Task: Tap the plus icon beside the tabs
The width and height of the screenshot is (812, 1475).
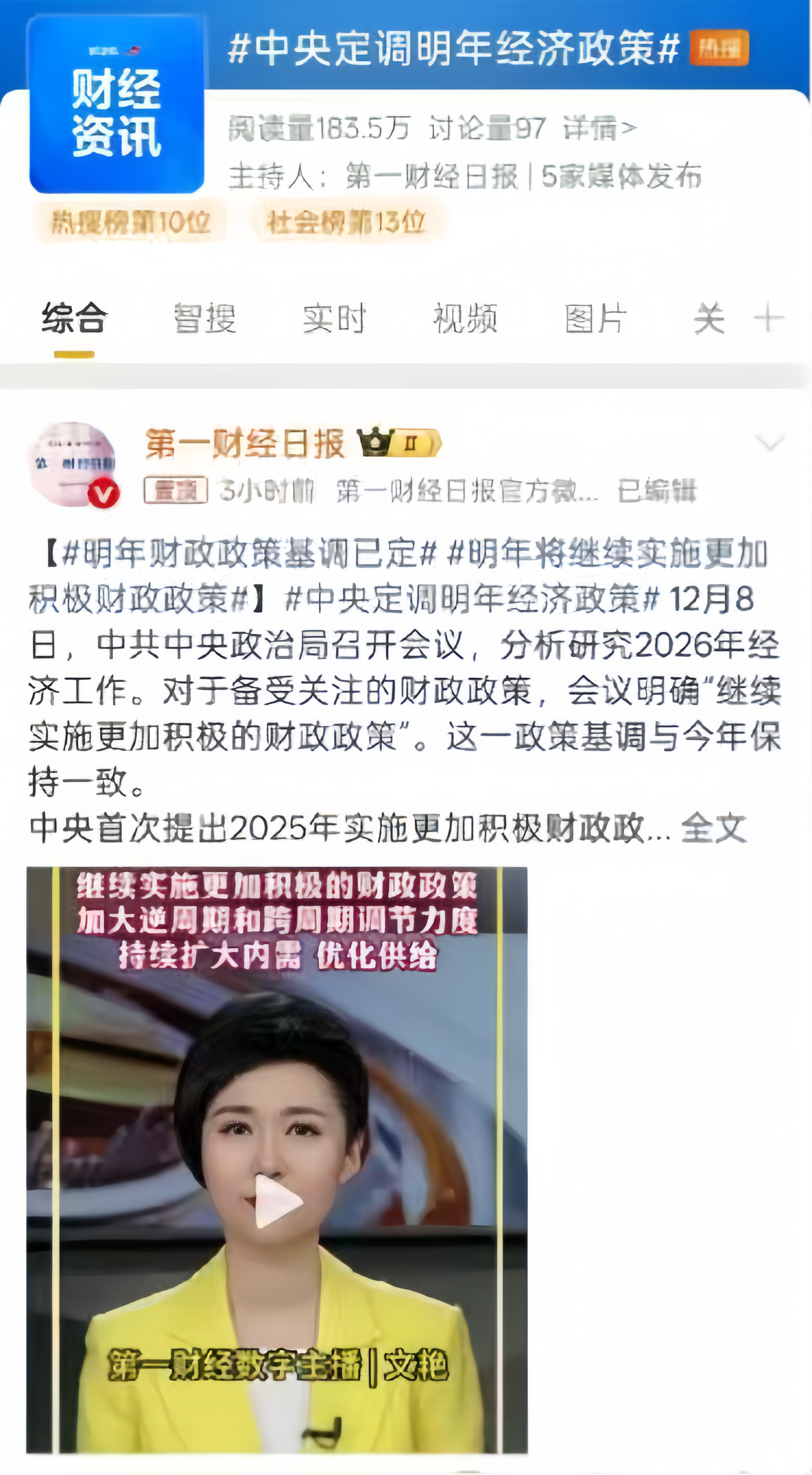Action: (x=769, y=319)
